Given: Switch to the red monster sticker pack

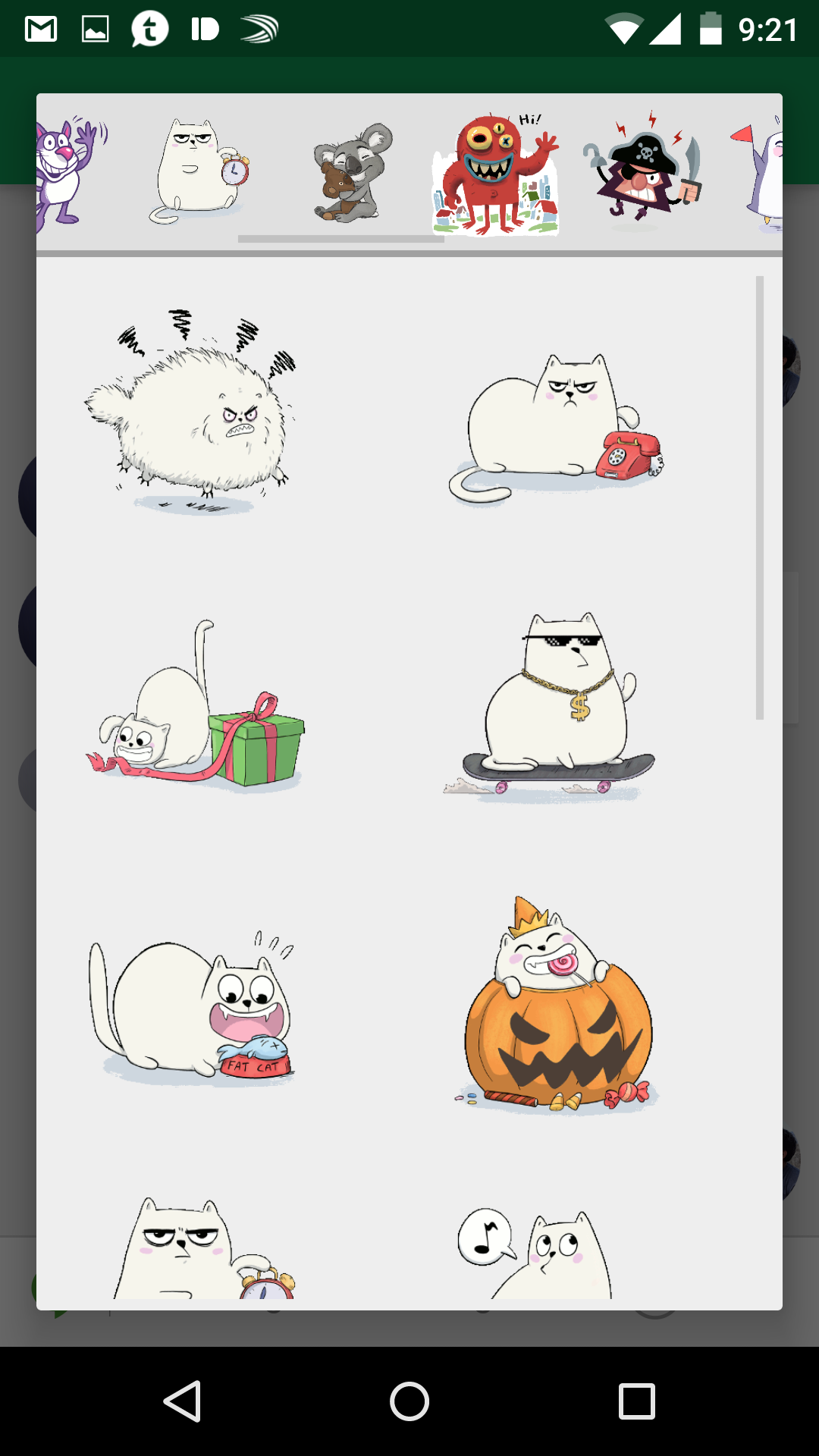Looking at the screenshot, I should point(495,174).
